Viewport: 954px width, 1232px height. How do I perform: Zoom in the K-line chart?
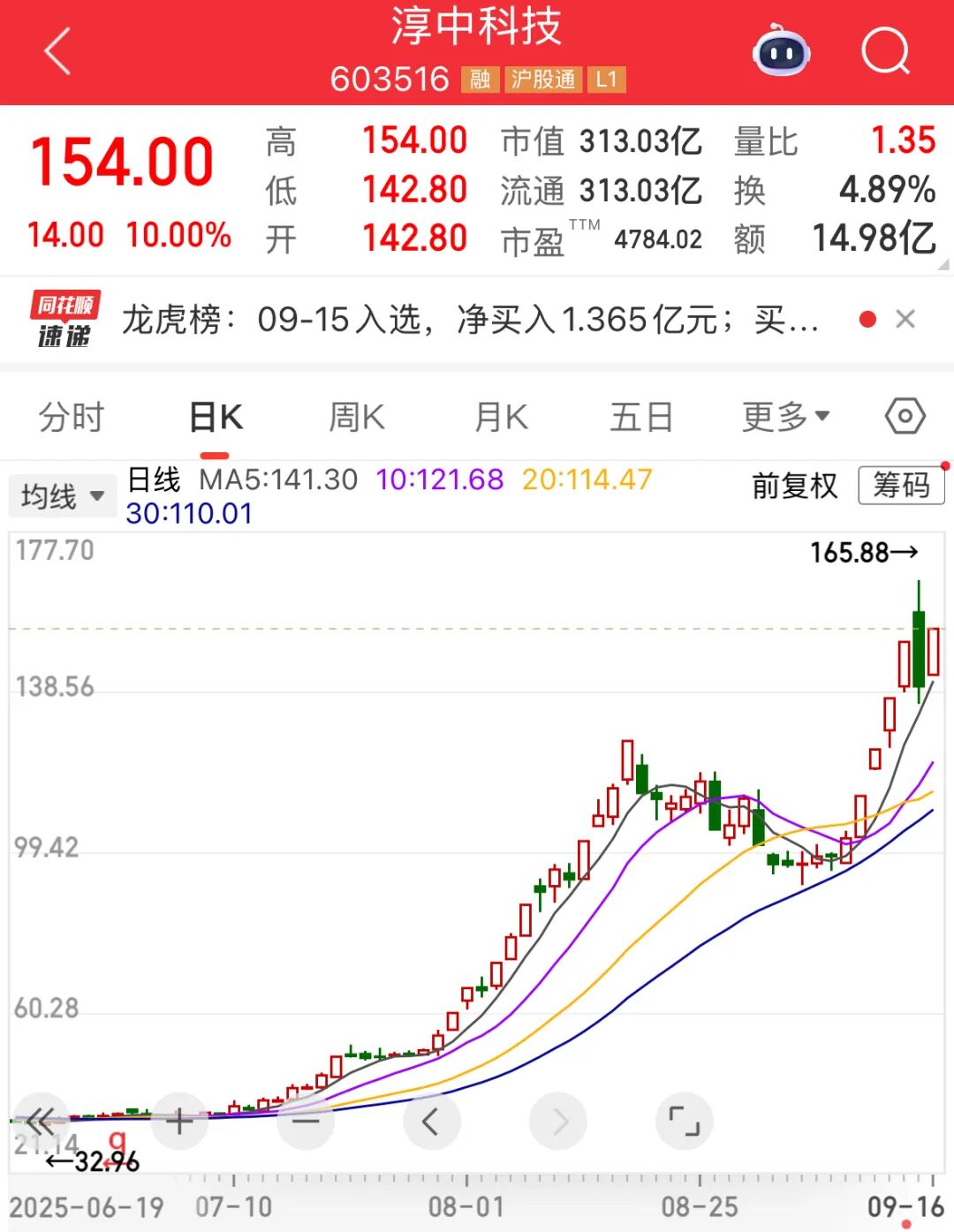(179, 1122)
